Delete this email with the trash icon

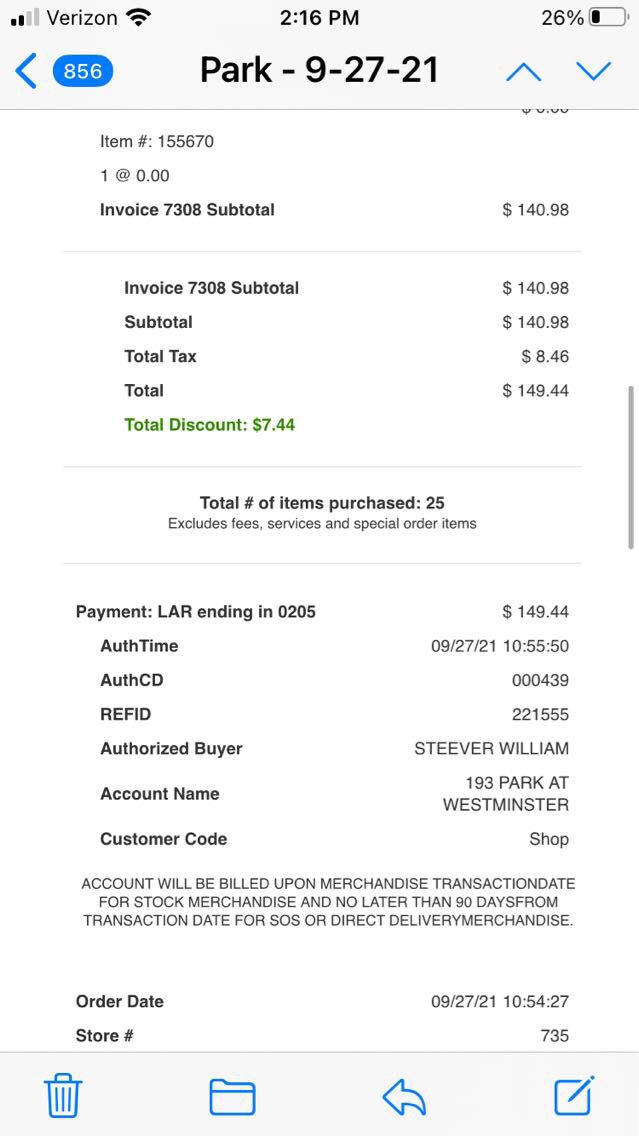[x=64, y=1096]
